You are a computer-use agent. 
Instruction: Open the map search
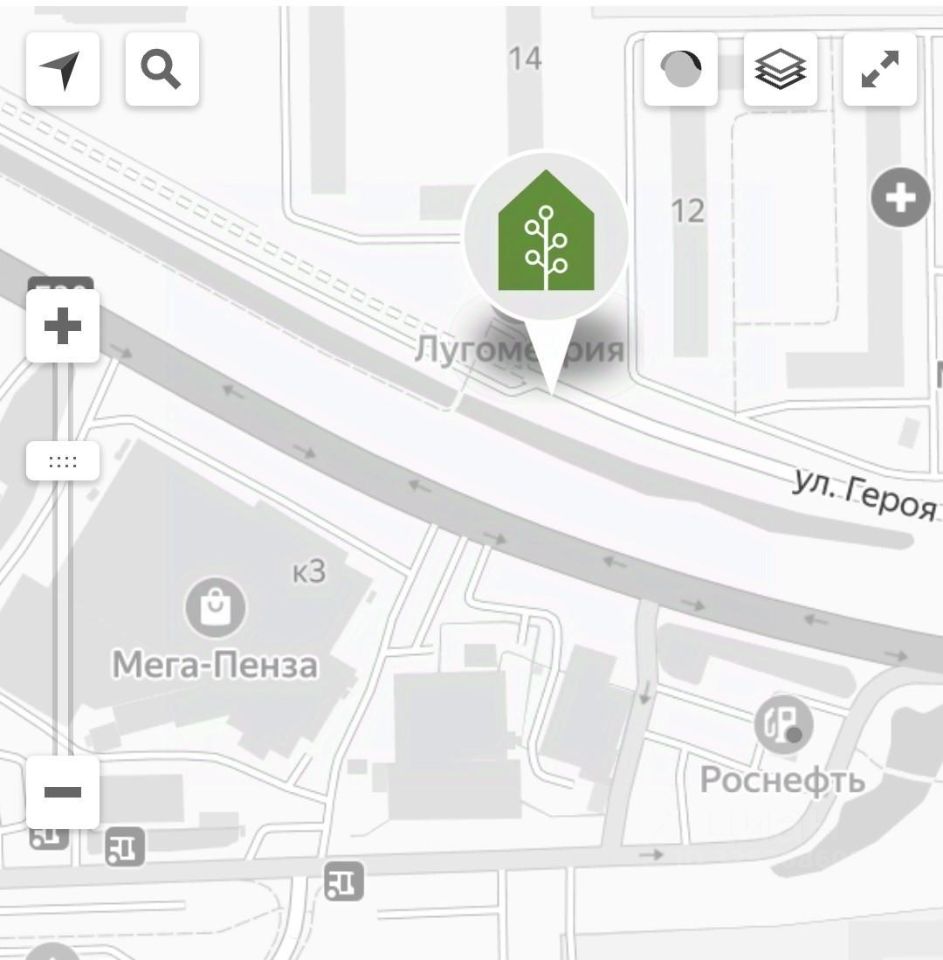pos(162,69)
